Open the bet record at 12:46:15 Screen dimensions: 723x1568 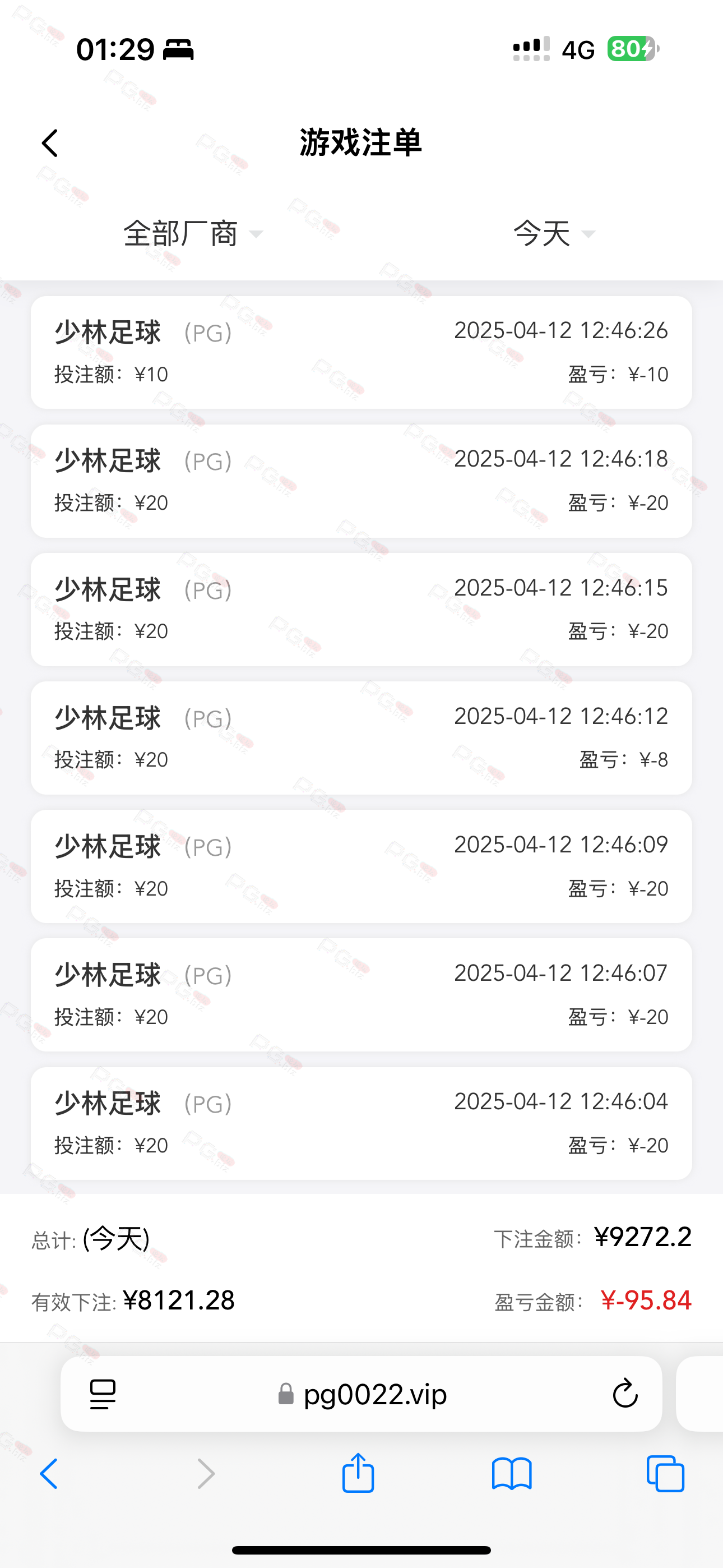(361, 609)
